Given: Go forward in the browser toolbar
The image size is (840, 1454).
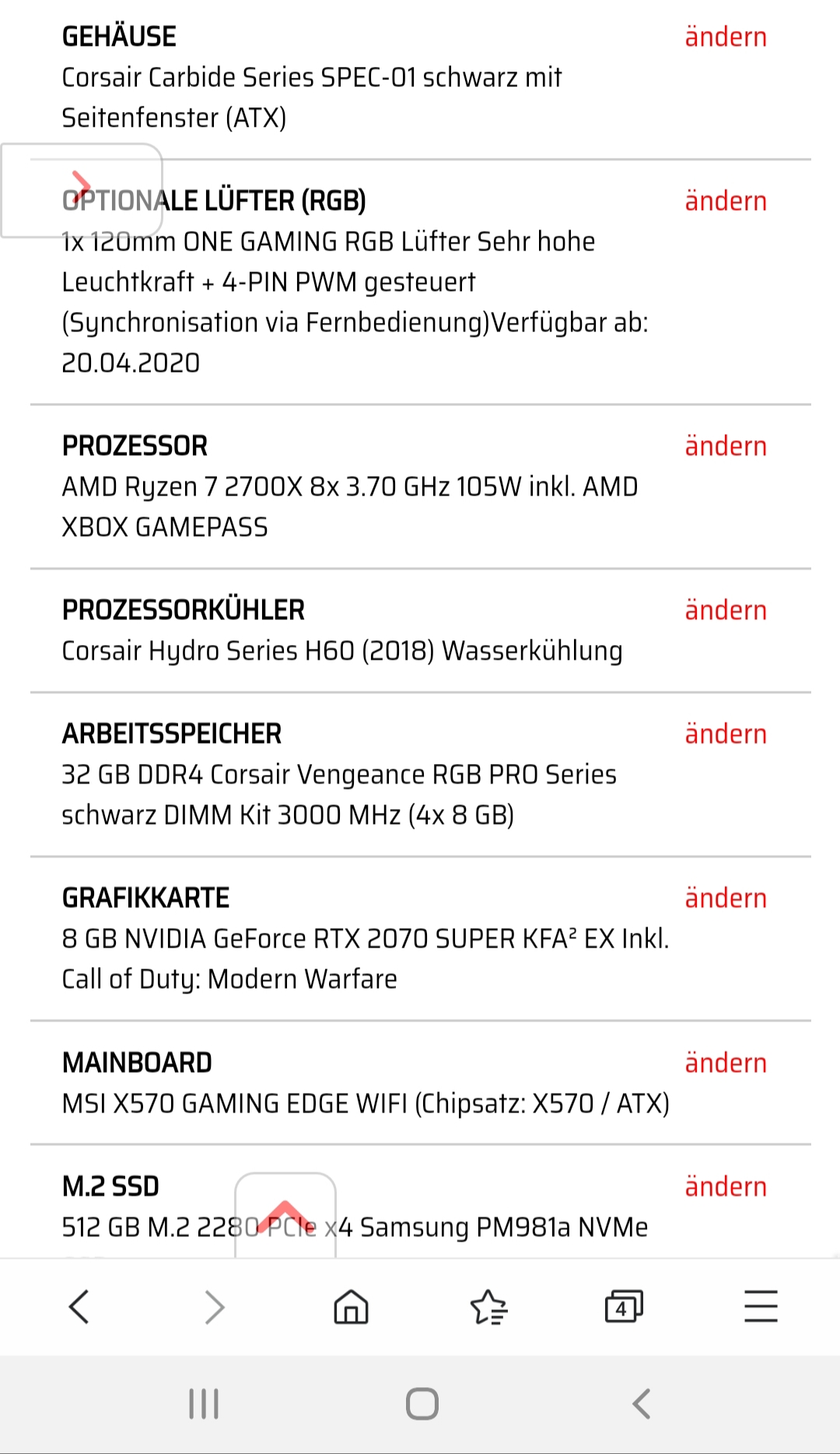Looking at the screenshot, I should coord(215,1306).
